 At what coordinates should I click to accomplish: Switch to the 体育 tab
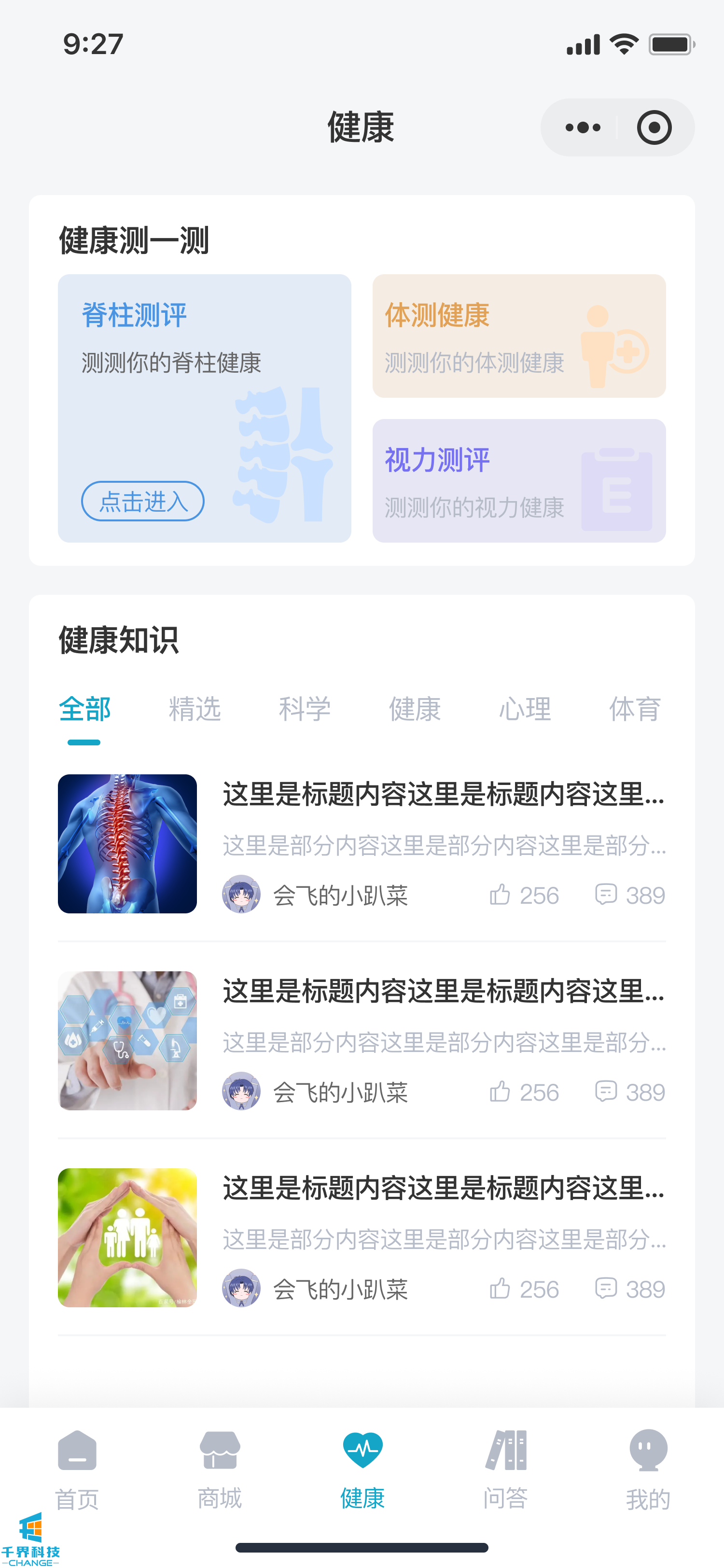[x=635, y=709]
